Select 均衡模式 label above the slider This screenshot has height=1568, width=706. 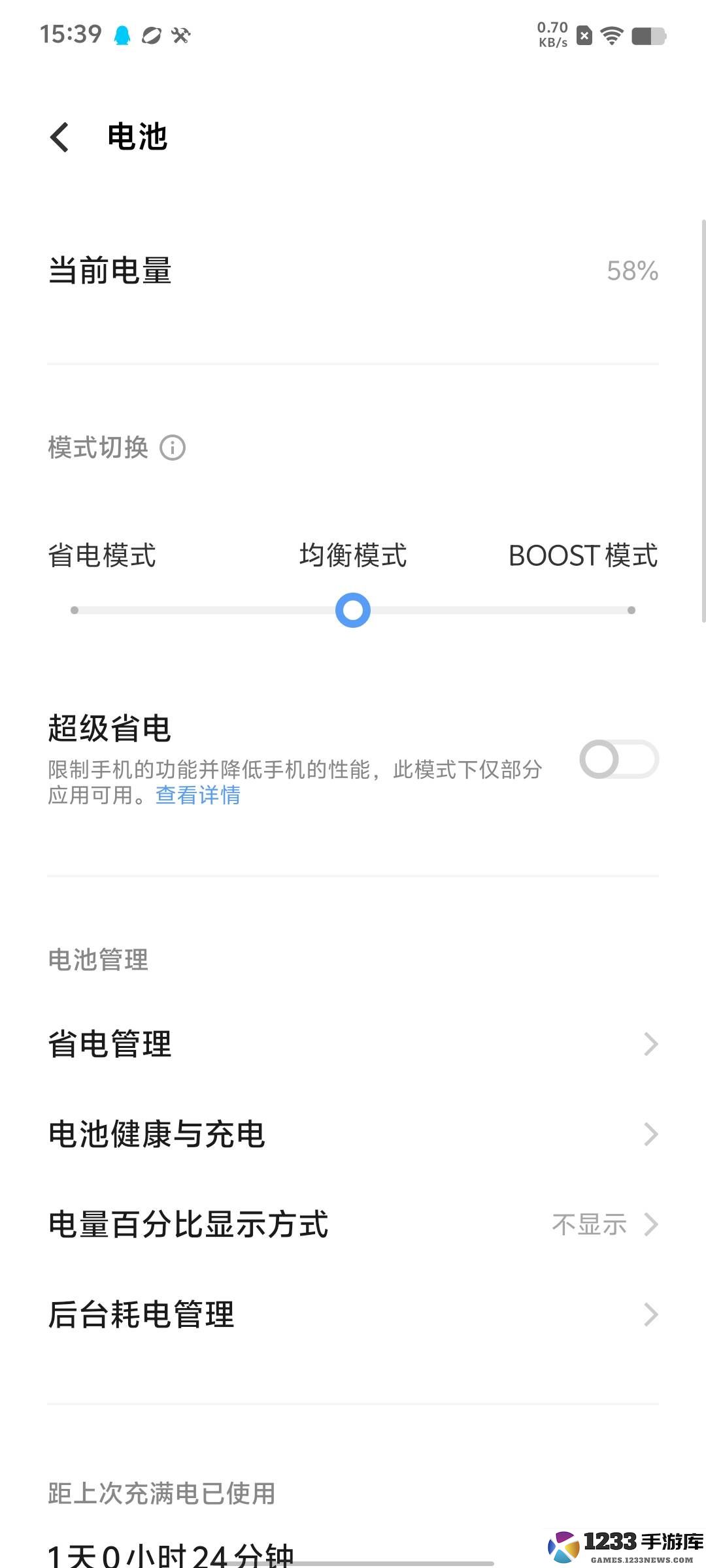coord(352,557)
